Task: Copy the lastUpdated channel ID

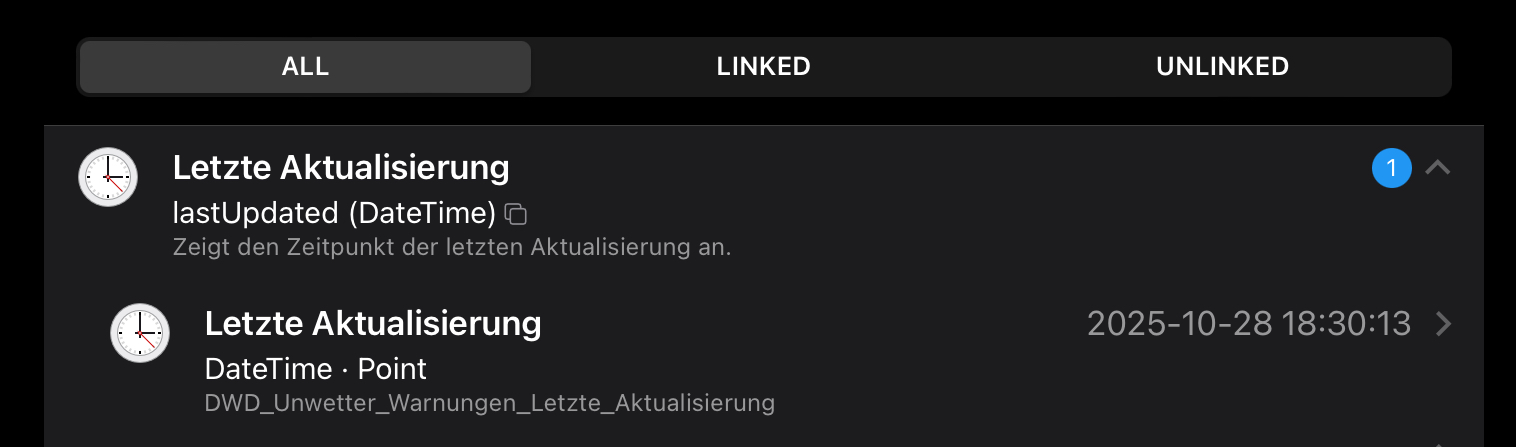Action: tap(516, 214)
